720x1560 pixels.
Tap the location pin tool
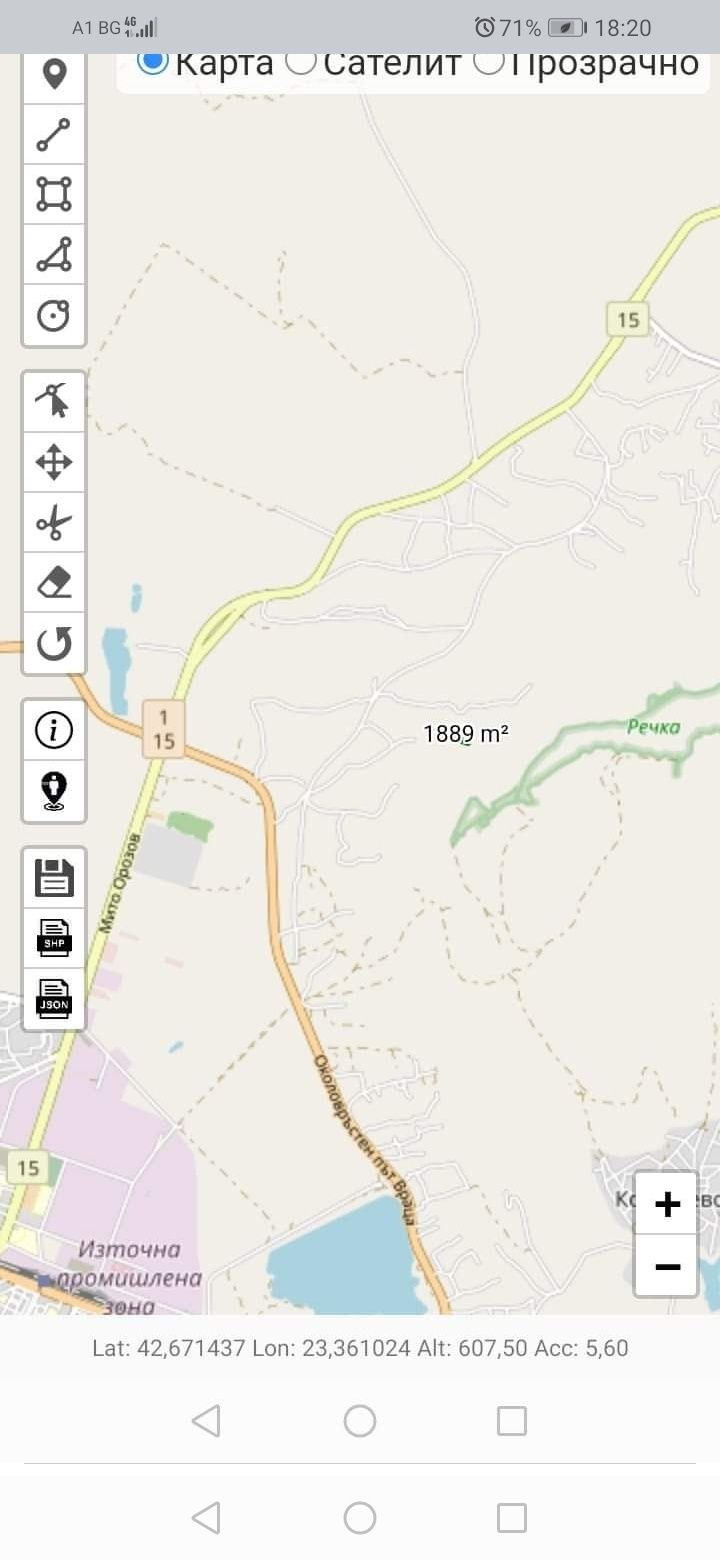click(54, 790)
